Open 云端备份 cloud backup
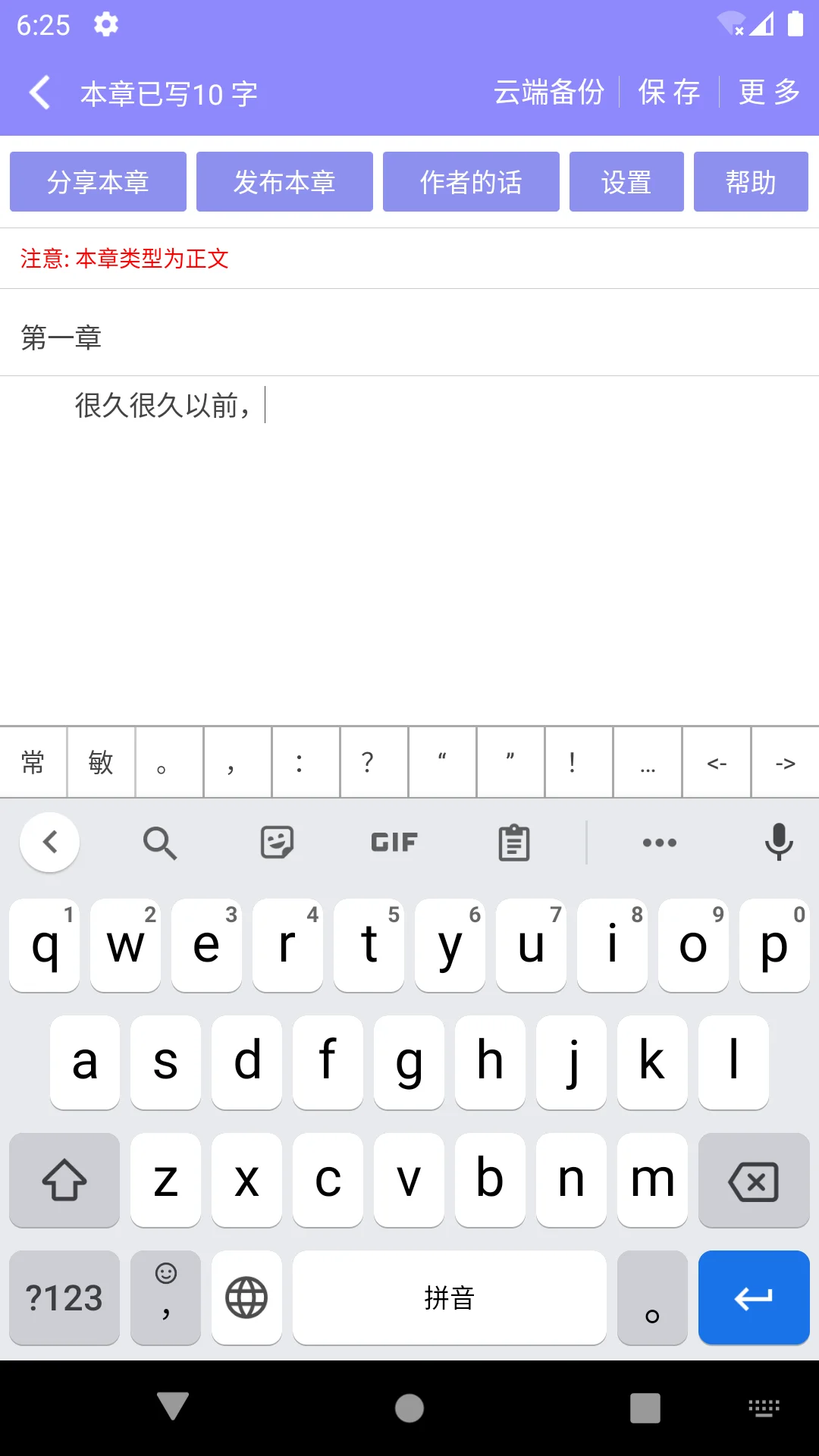 click(549, 91)
